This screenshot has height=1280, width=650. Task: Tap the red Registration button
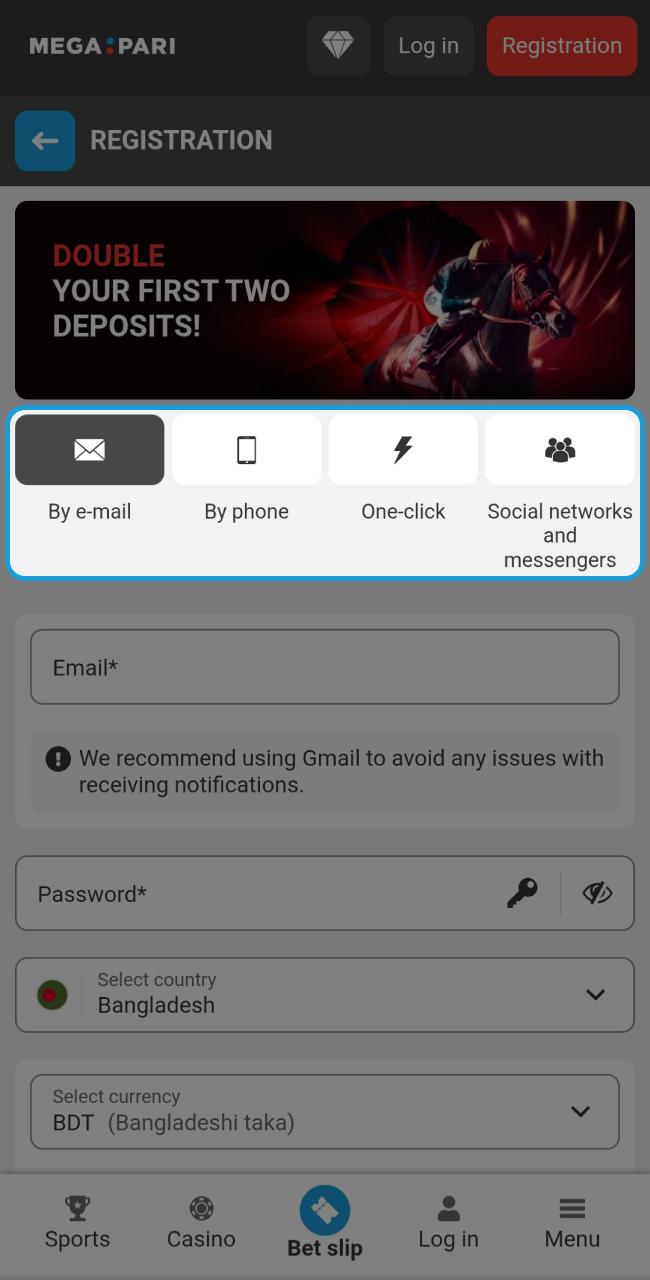[x=561, y=46]
